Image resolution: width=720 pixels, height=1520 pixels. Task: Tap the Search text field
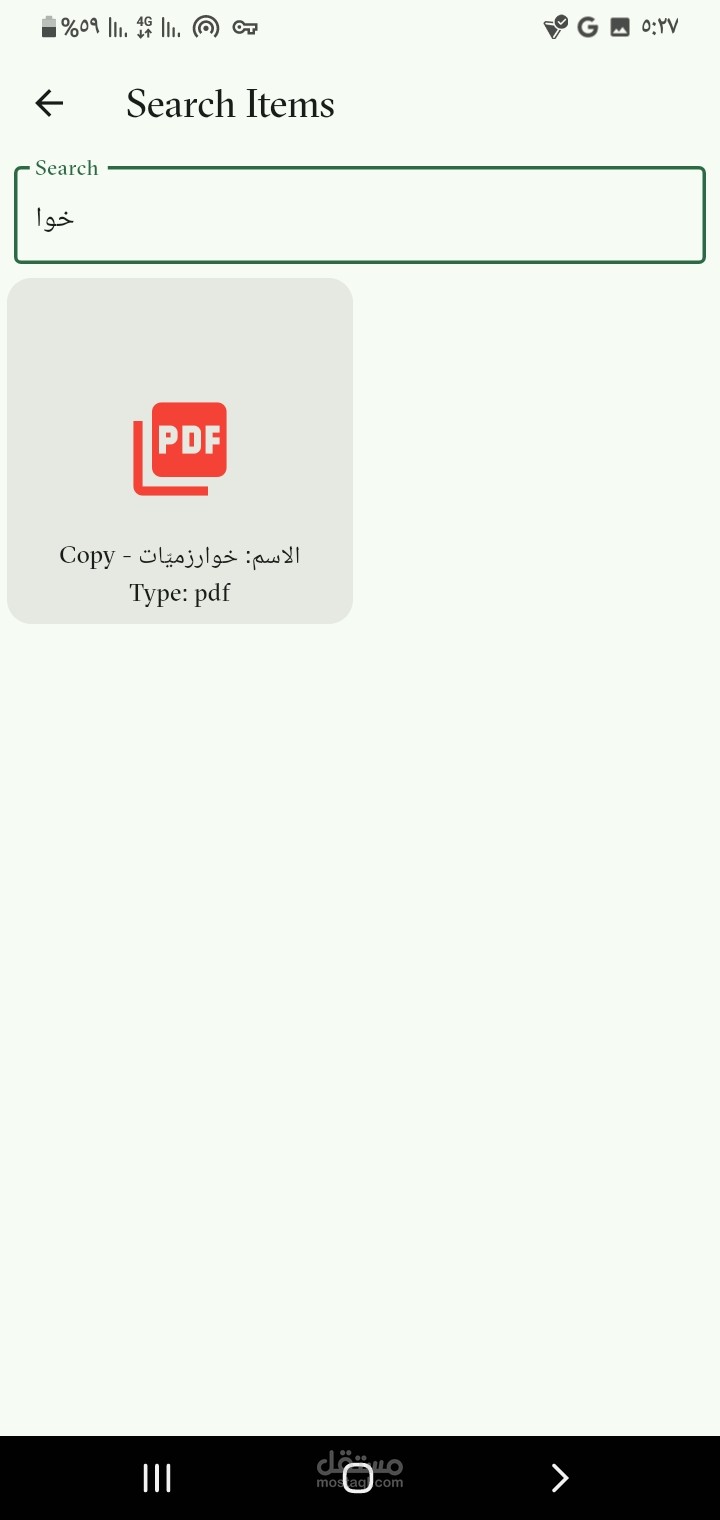[360, 216]
